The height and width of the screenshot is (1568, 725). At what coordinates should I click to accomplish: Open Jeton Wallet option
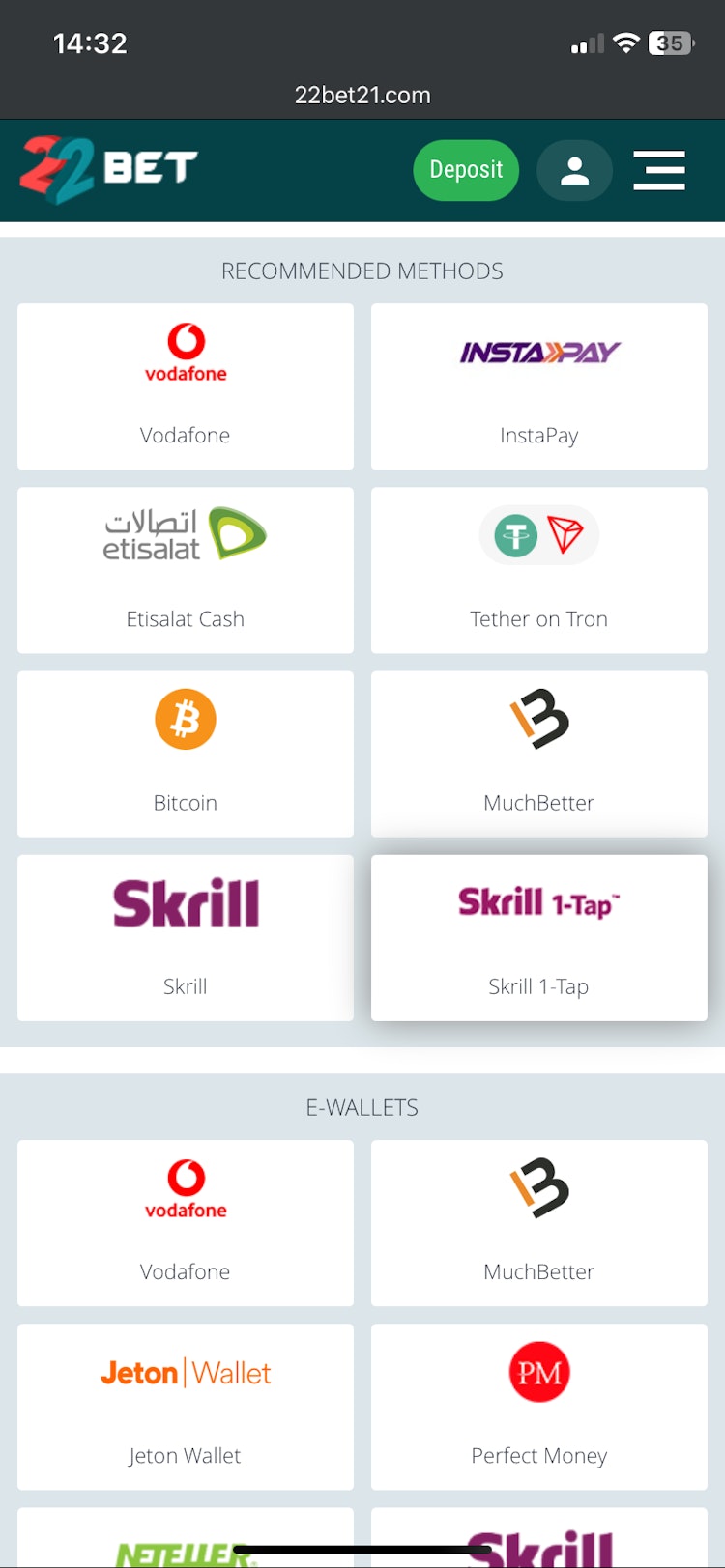pos(186,1407)
